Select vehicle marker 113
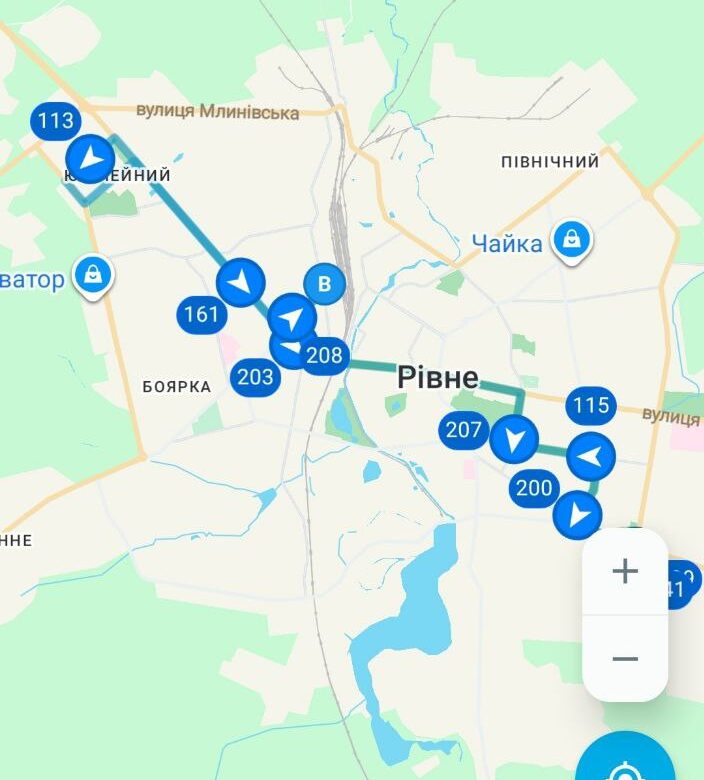704x780 pixels. 56,122
